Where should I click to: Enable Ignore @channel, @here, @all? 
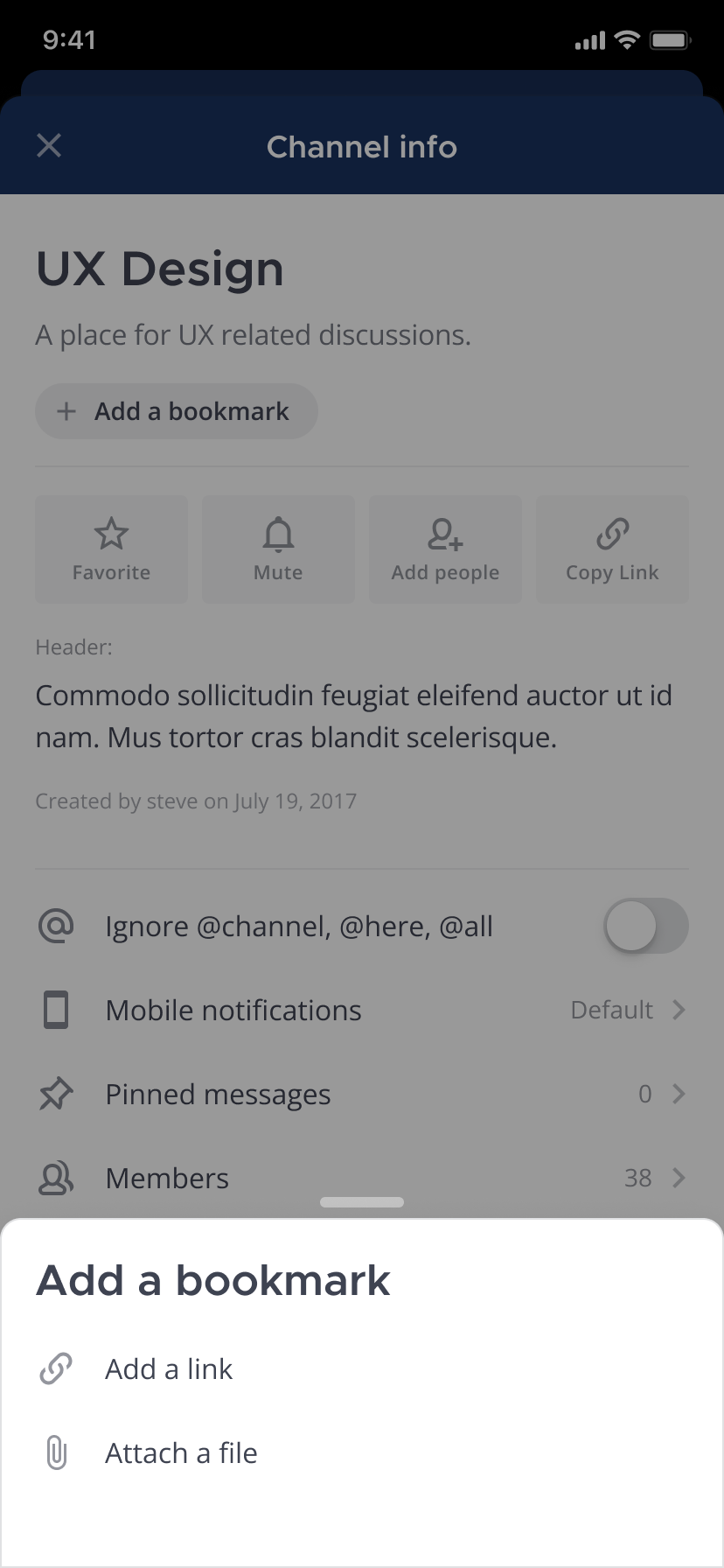pyautogui.click(x=645, y=926)
